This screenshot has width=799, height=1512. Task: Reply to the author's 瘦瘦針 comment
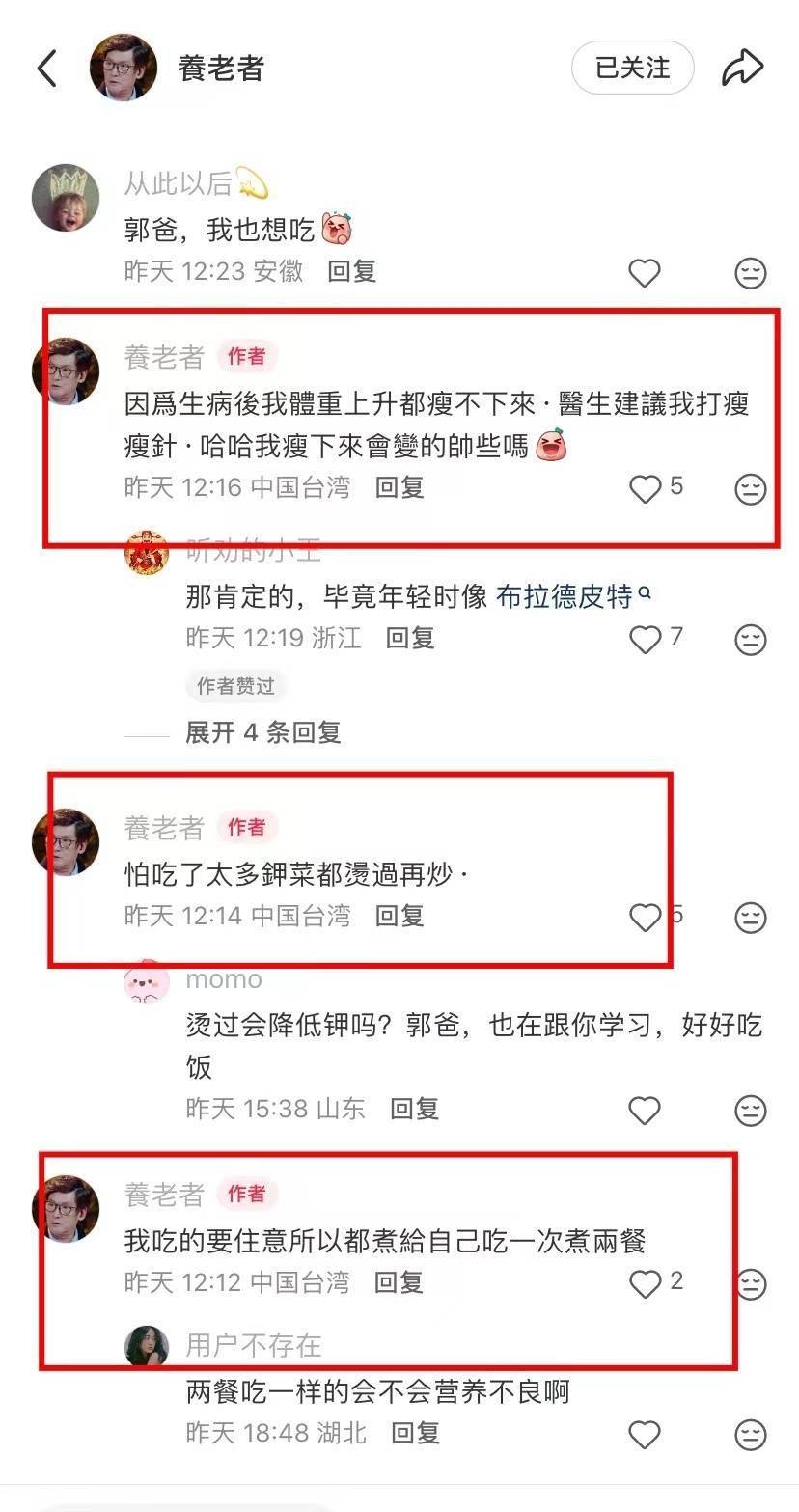tap(399, 487)
